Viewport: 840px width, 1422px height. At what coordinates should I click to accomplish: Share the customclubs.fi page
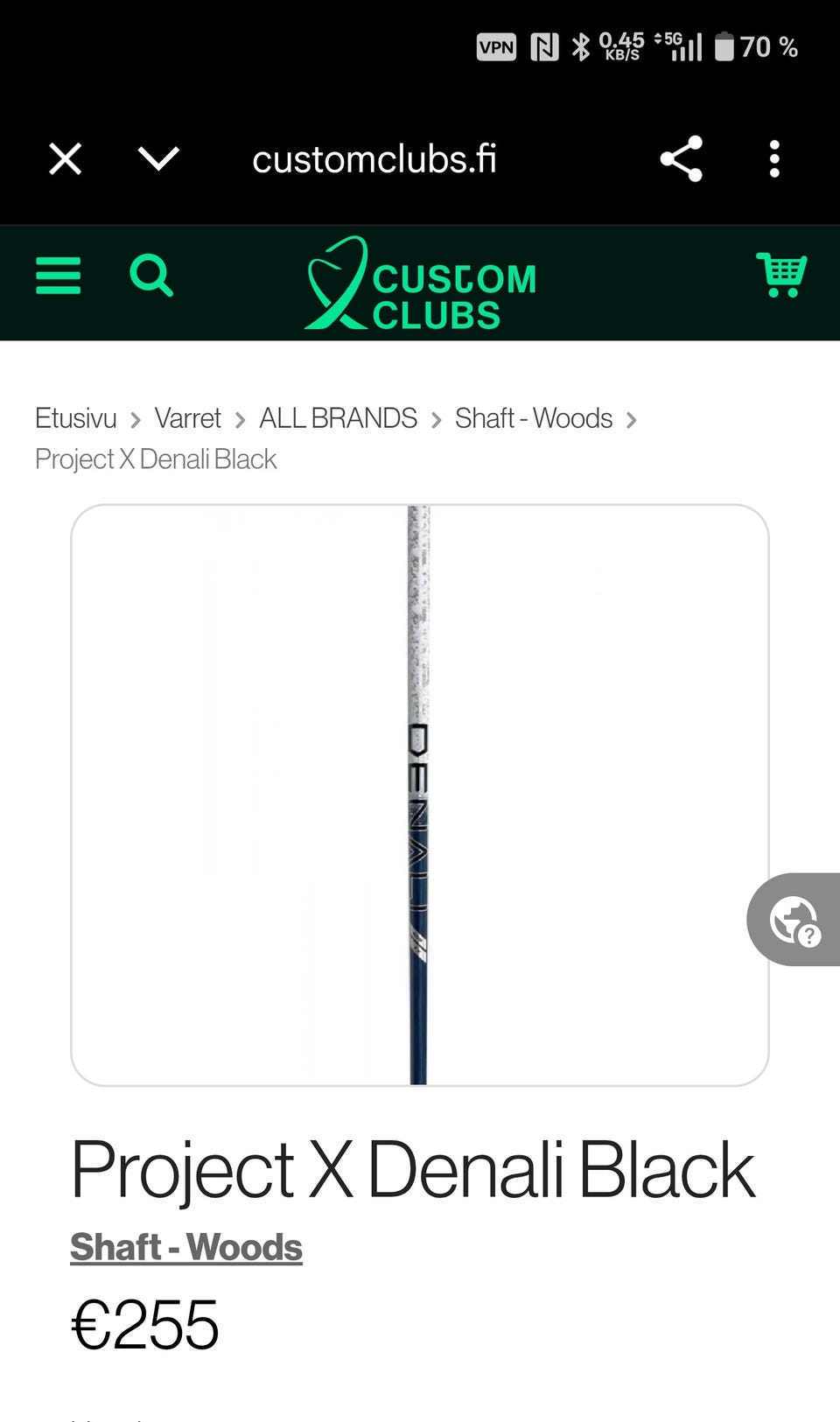(x=681, y=159)
